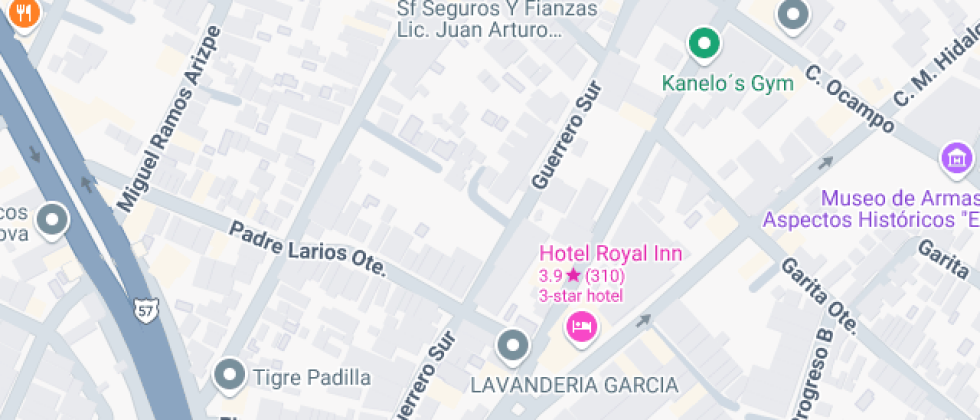The width and height of the screenshot is (980, 420).
Task: Select the Museo de Armas museum pin
Action: click(957, 158)
